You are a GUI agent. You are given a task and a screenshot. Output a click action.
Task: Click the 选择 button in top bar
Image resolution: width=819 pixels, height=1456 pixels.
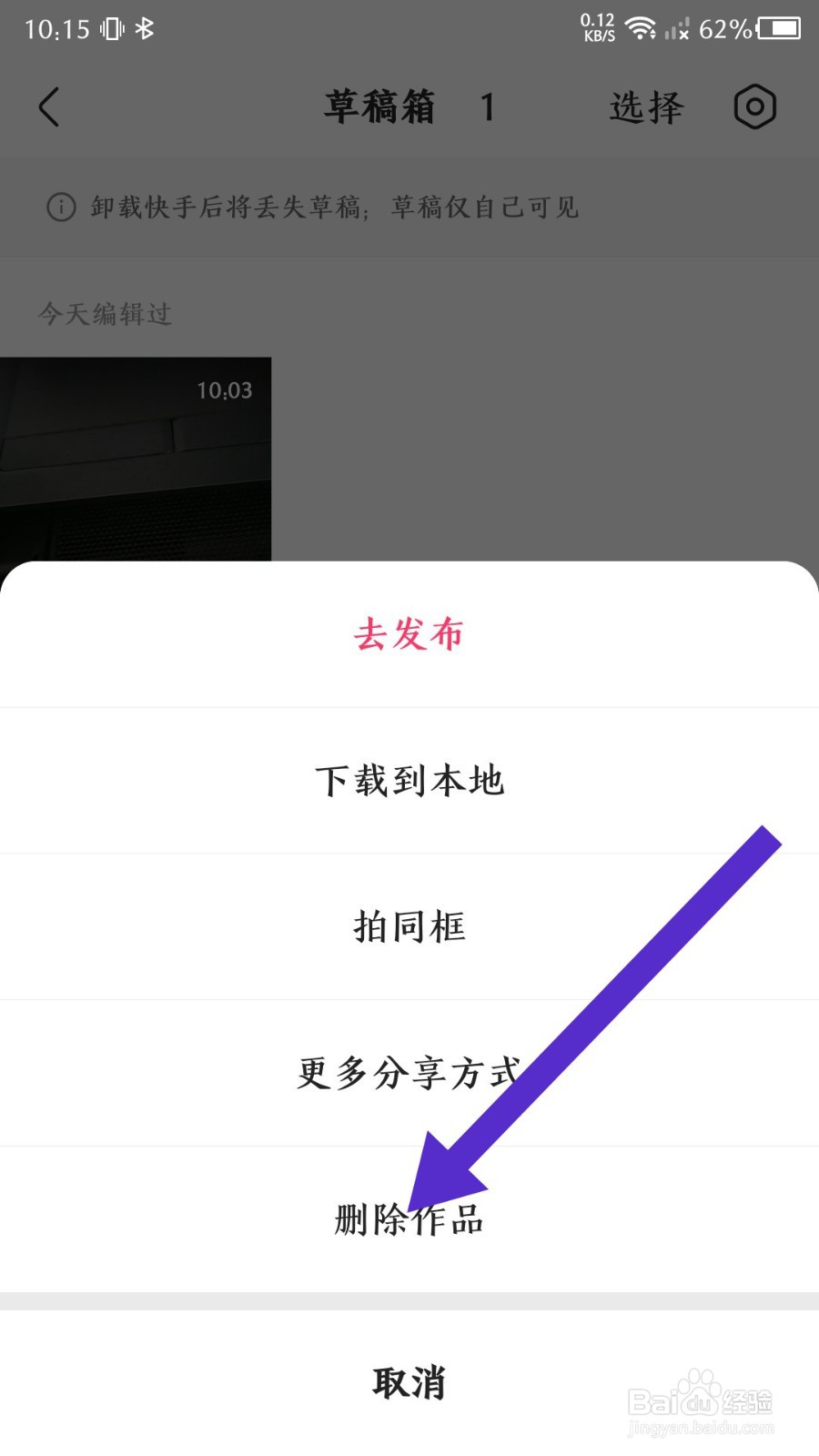[644, 106]
